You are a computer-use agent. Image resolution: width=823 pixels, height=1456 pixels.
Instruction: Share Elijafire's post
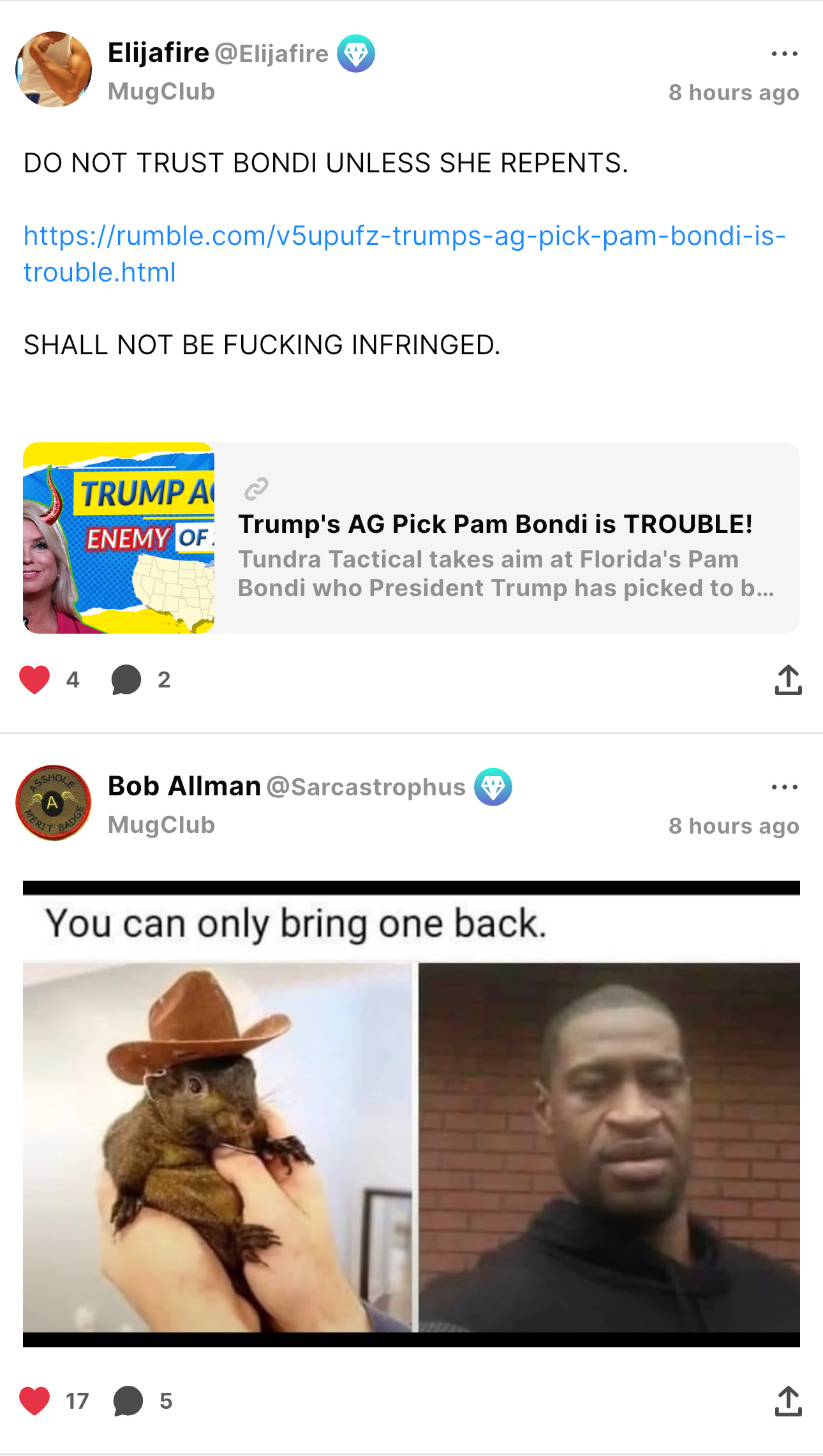point(788,679)
